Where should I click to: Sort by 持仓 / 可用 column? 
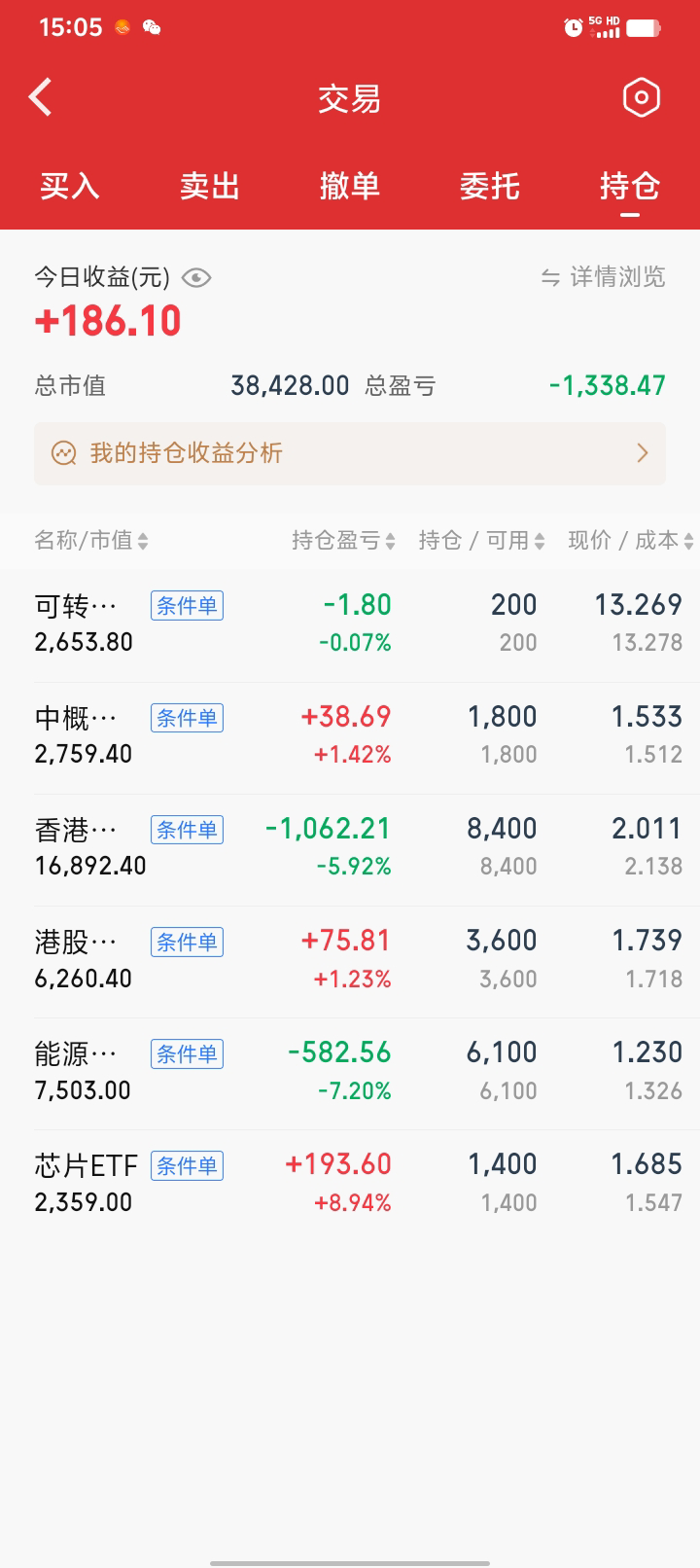point(481,541)
